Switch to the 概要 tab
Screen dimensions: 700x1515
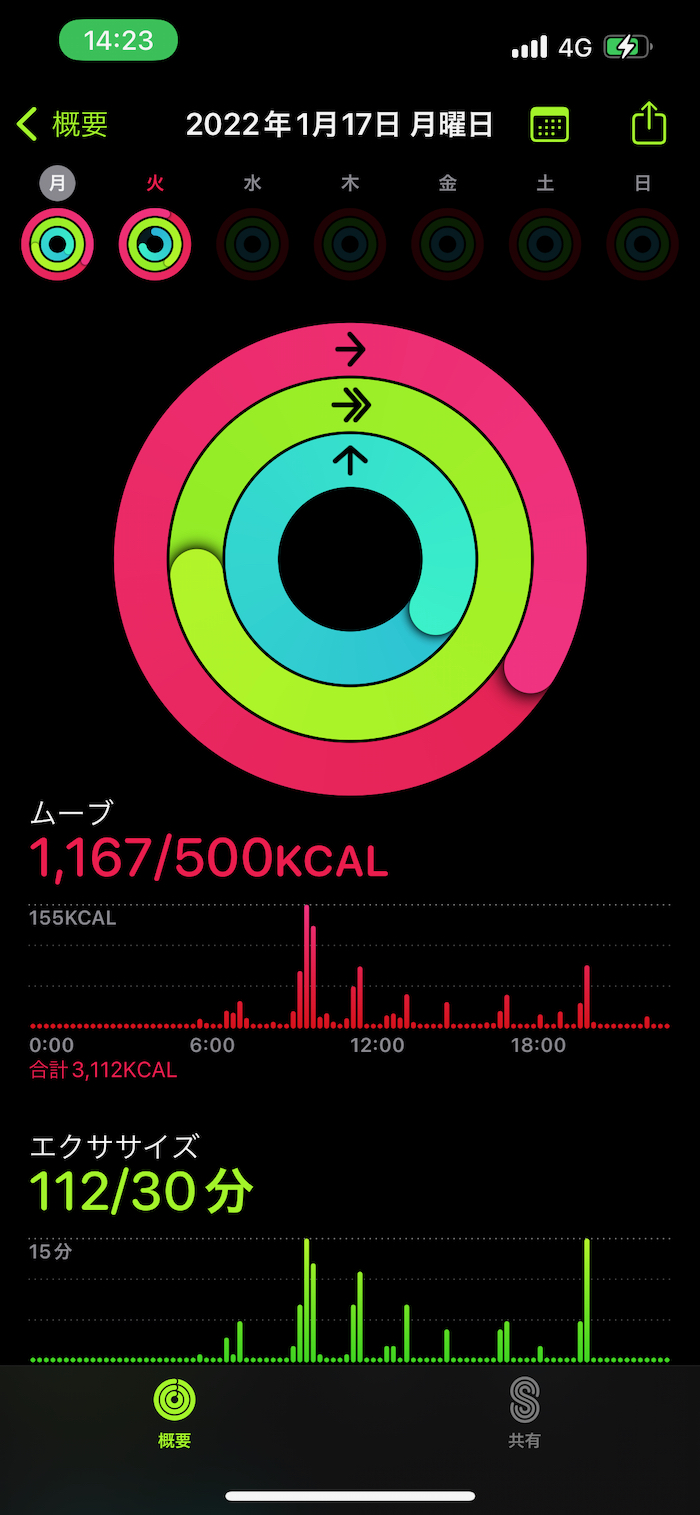pos(175,1412)
